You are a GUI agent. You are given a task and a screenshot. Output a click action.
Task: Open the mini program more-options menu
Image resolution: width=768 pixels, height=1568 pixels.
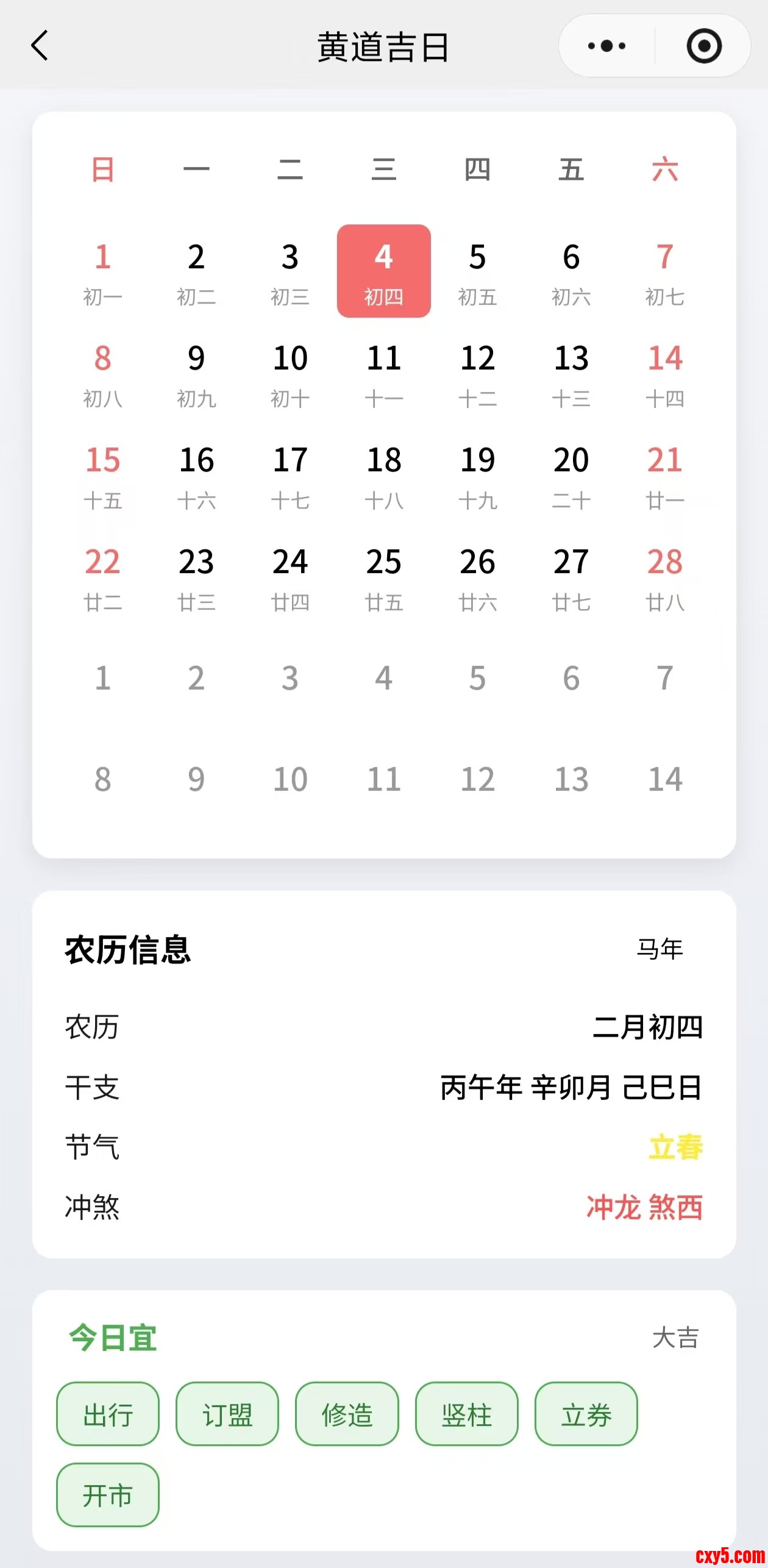coord(606,46)
